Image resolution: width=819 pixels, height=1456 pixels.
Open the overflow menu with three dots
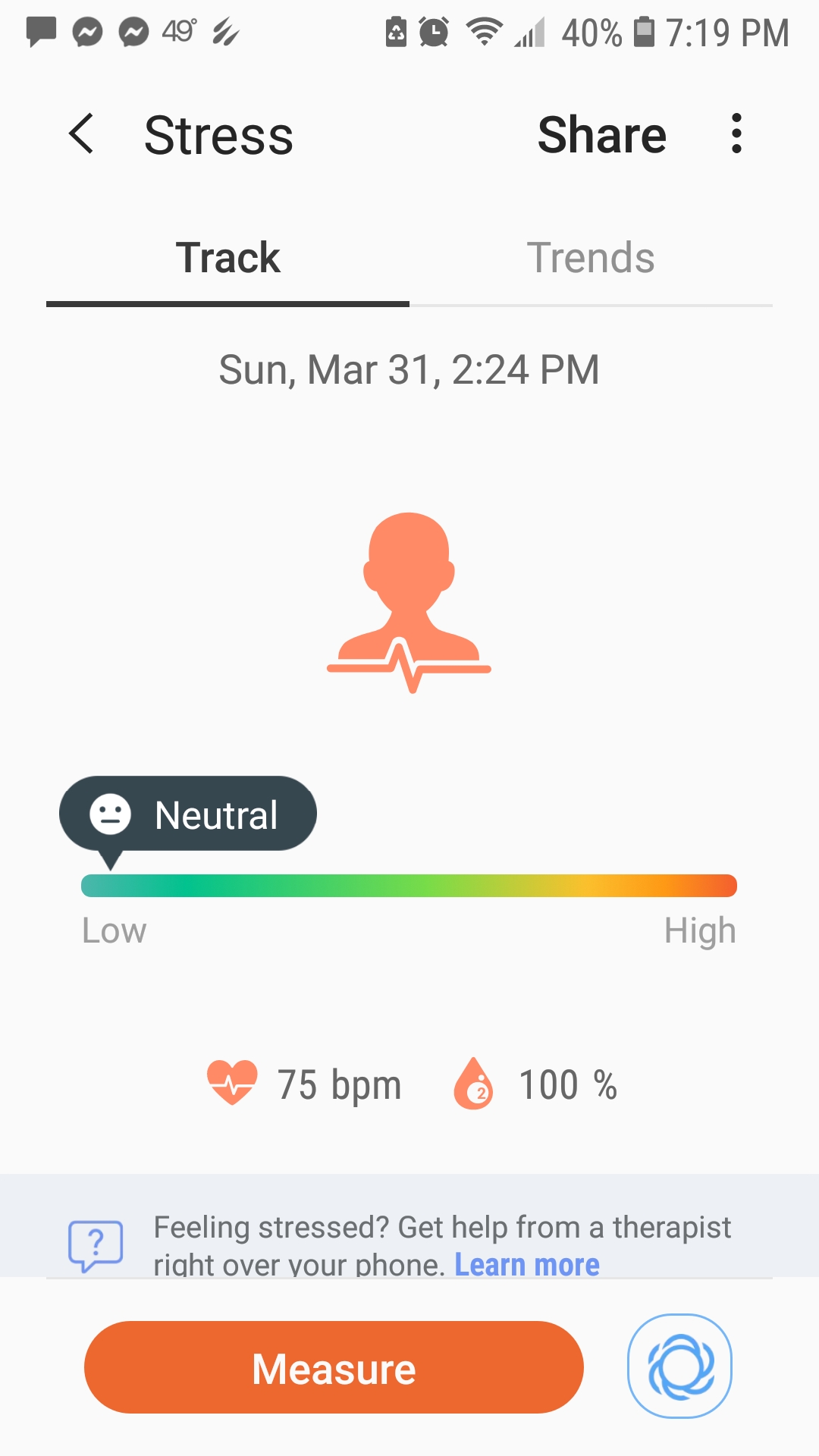pos(735,135)
